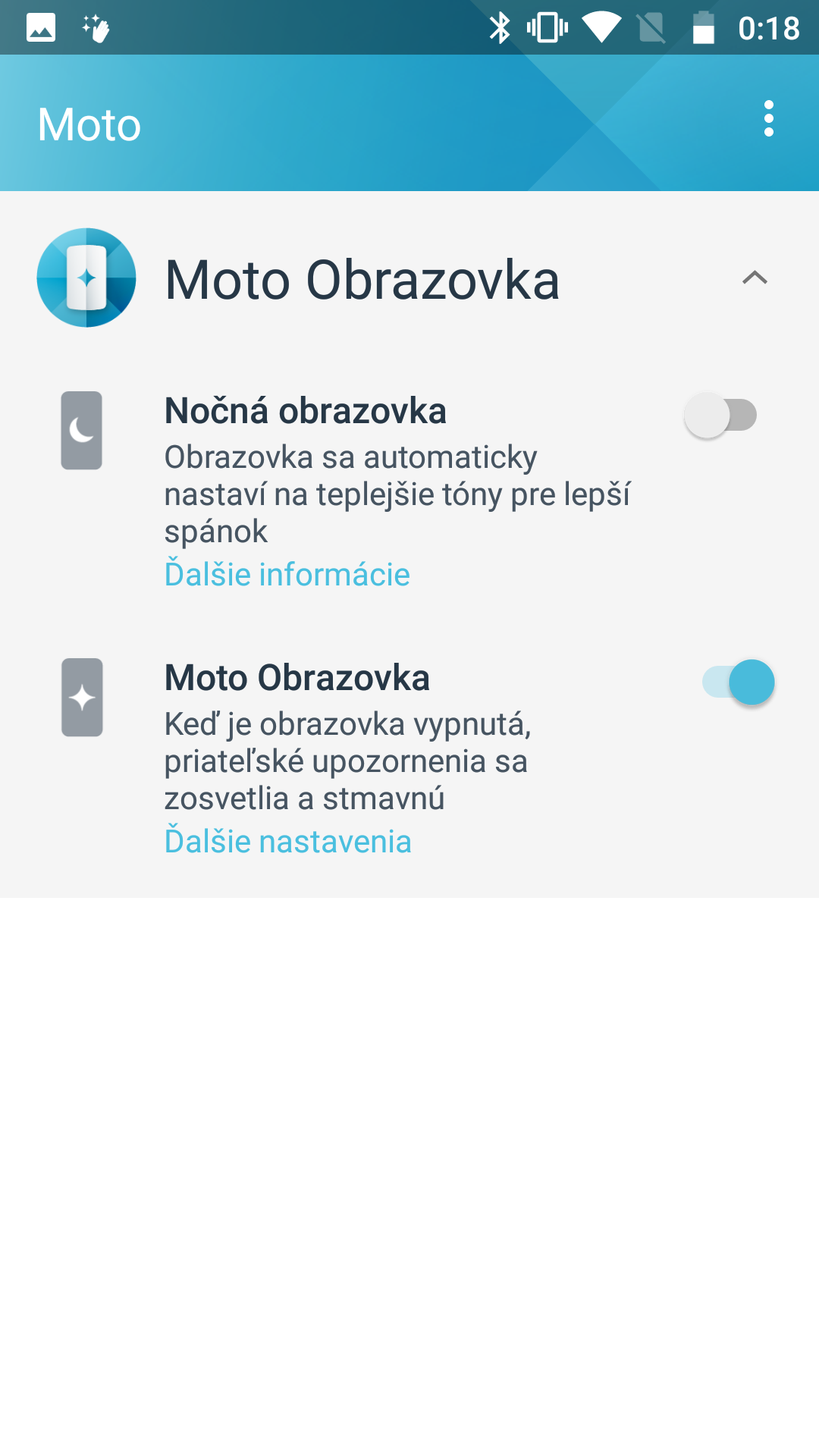Open the Ďalšie informácie link
The image size is (819, 1456).
[x=287, y=574]
